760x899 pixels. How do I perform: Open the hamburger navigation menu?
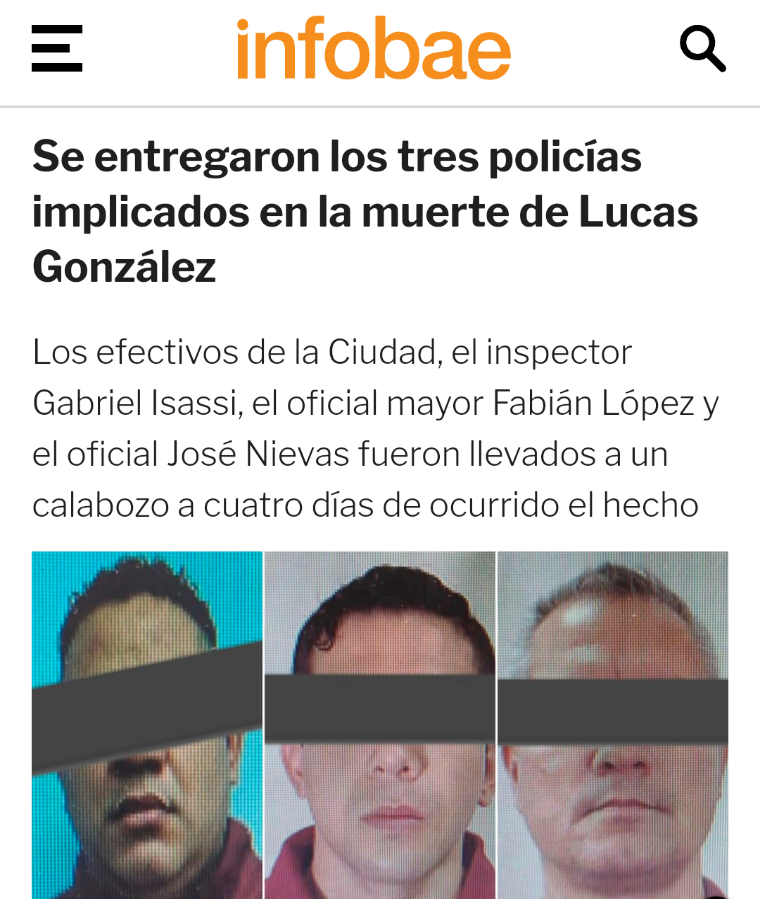tap(56, 48)
